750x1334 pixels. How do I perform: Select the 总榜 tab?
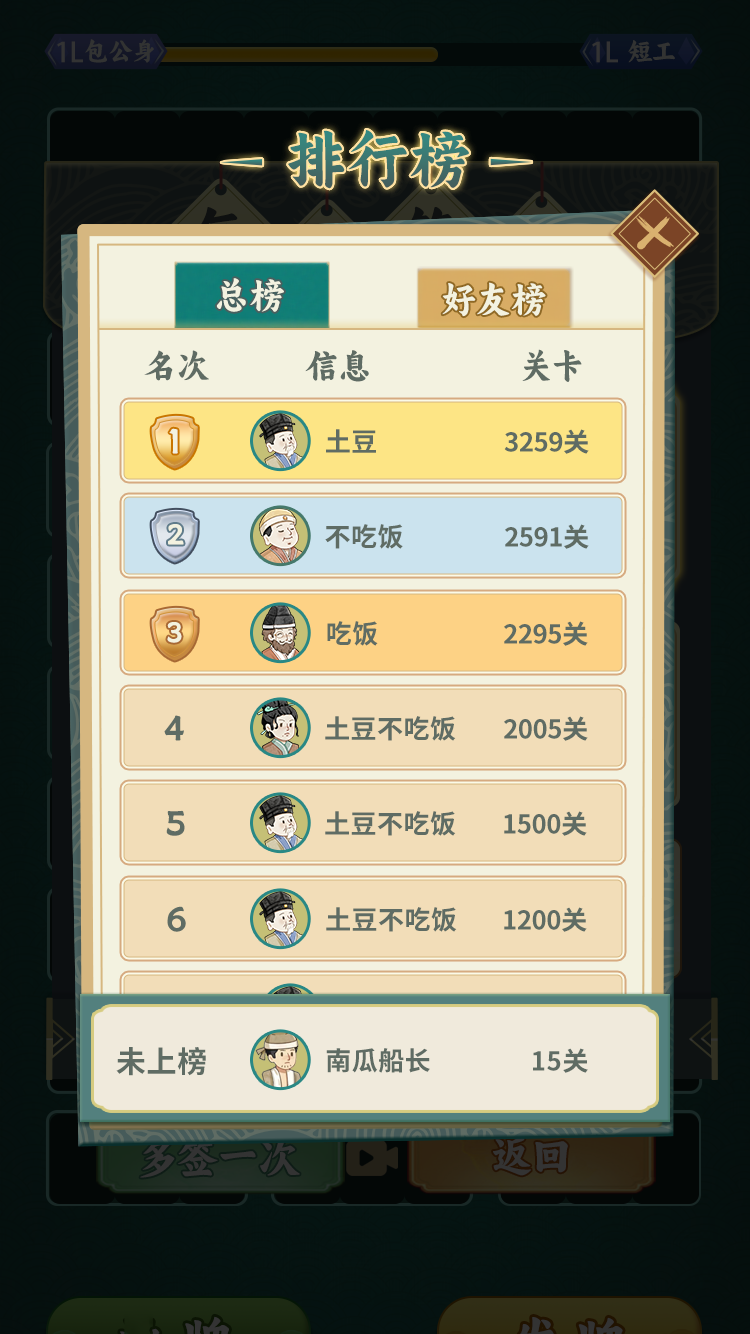click(251, 295)
